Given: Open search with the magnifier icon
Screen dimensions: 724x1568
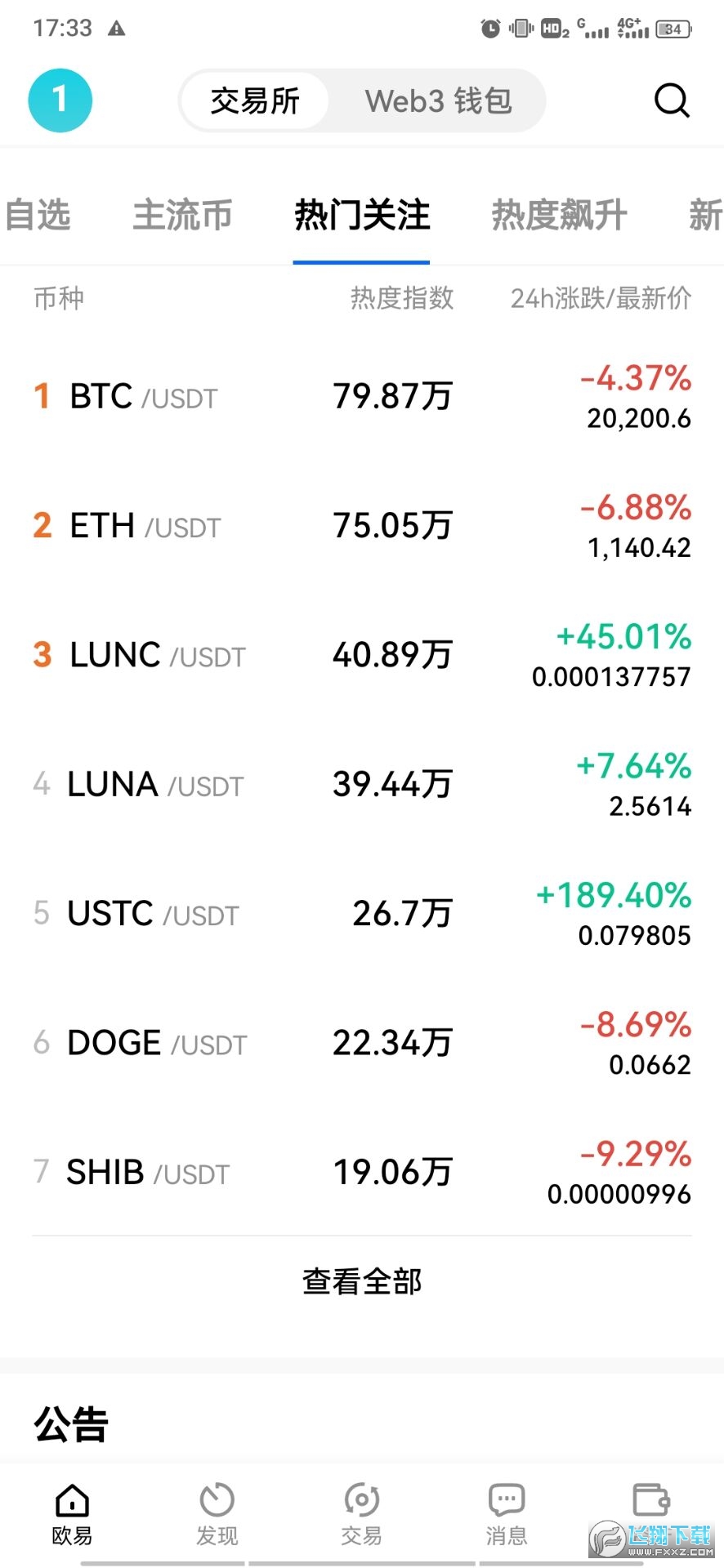Looking at the screenshot, I should [670, 100].
